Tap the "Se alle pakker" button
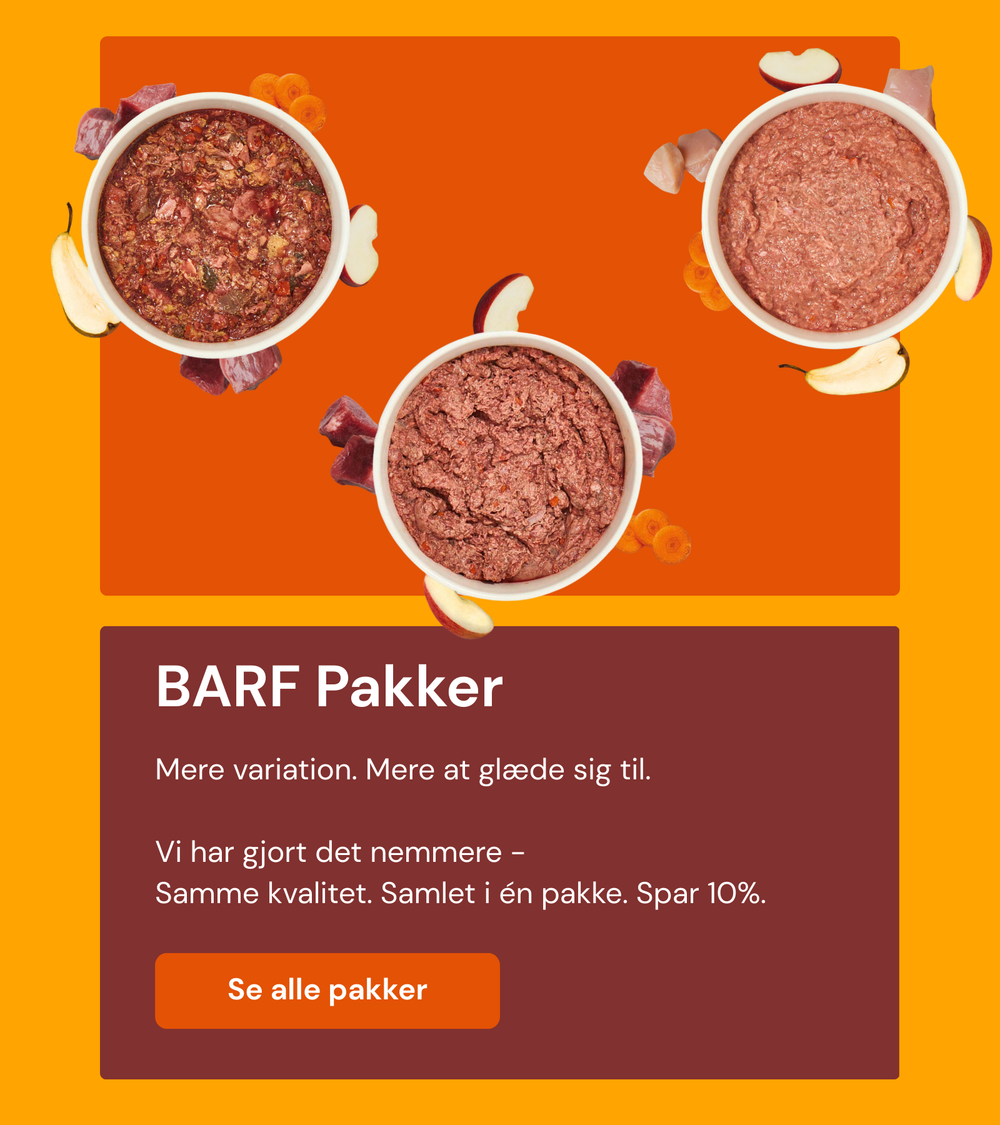 (327, 990)
